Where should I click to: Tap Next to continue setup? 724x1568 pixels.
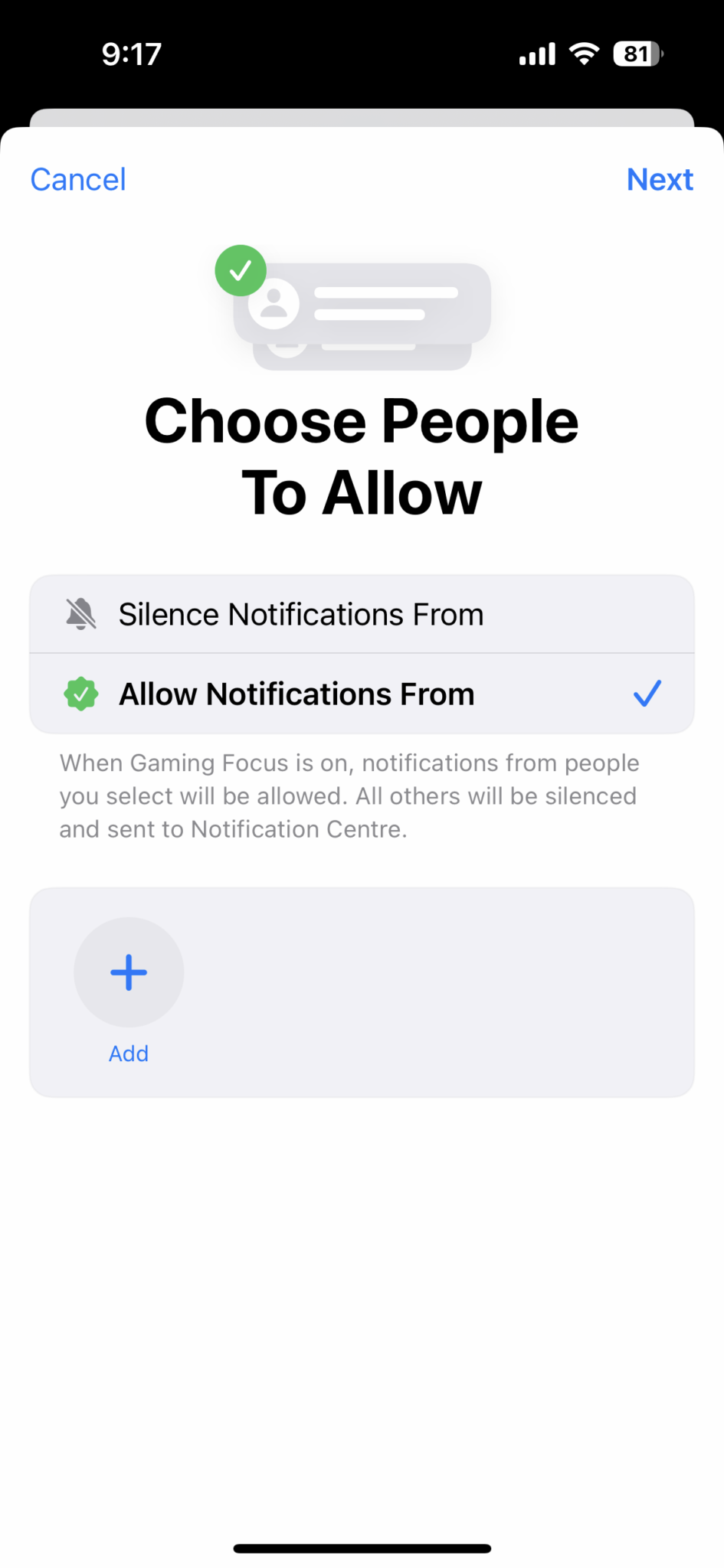[660, 180]
